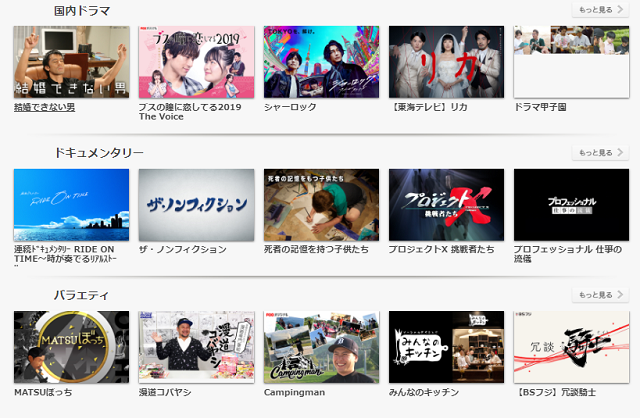The width and height of the screenshot is (640, 418).
Task: Tap もっと見る for バラエティ
Action: [x=600, y=295]
